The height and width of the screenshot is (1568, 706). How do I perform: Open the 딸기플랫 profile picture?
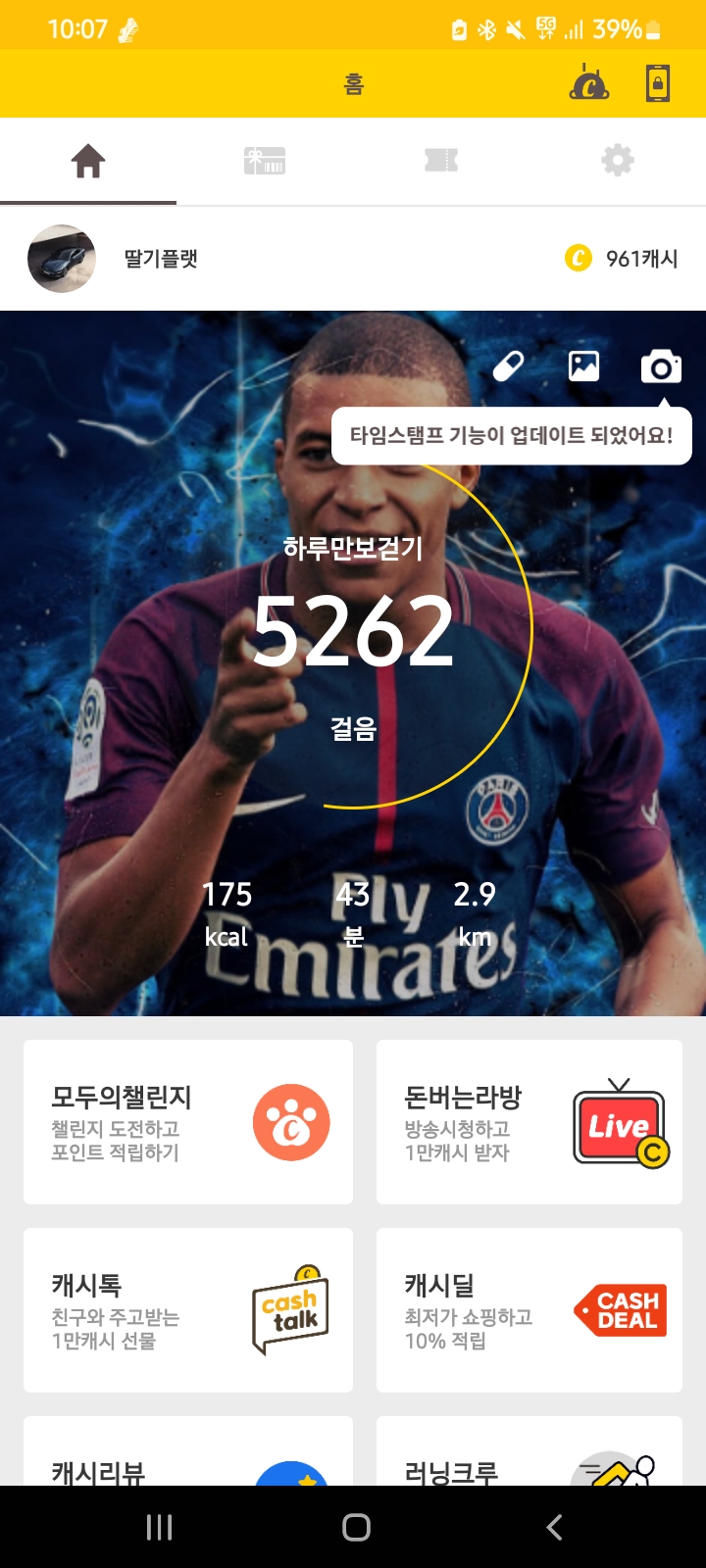(62, 259)
